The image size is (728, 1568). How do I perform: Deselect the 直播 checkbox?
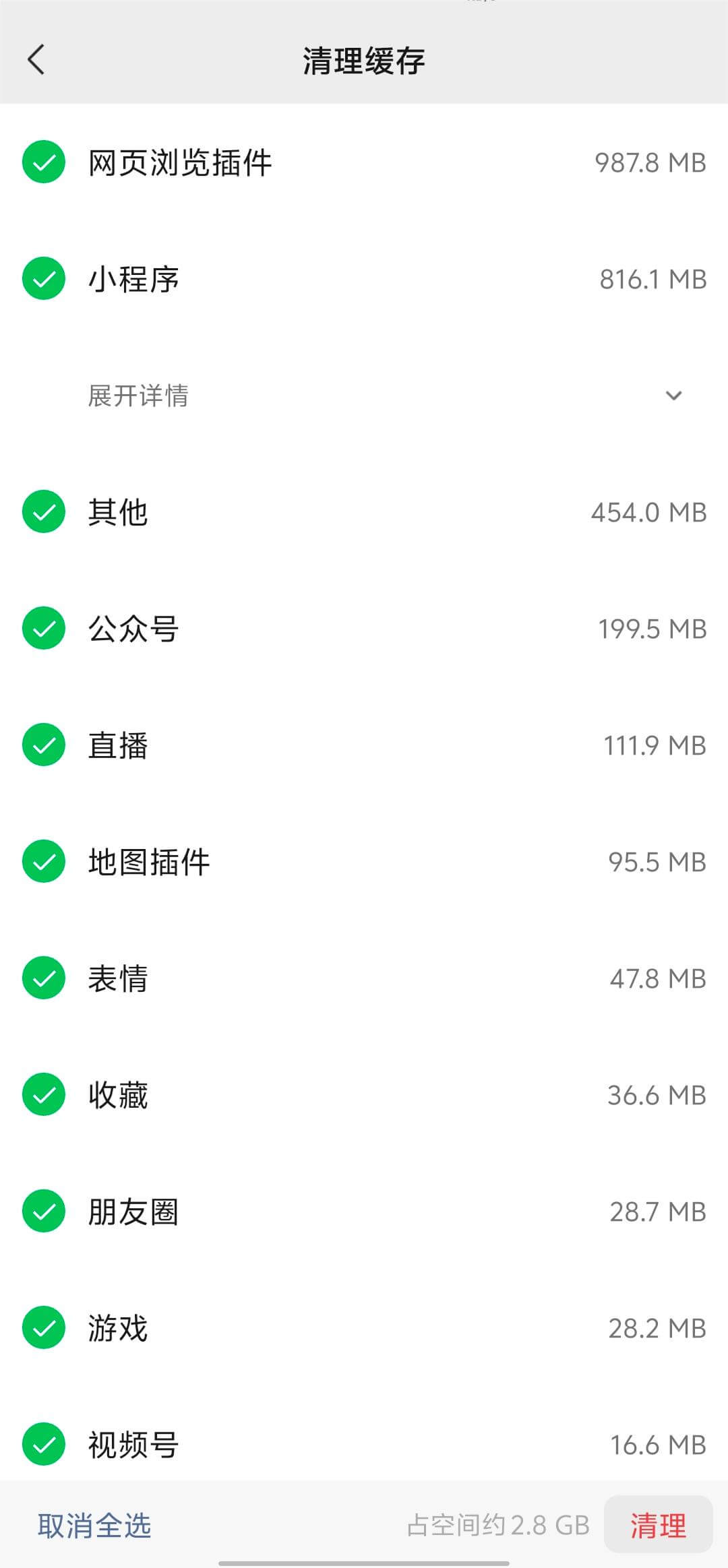[x=43, y=745]
